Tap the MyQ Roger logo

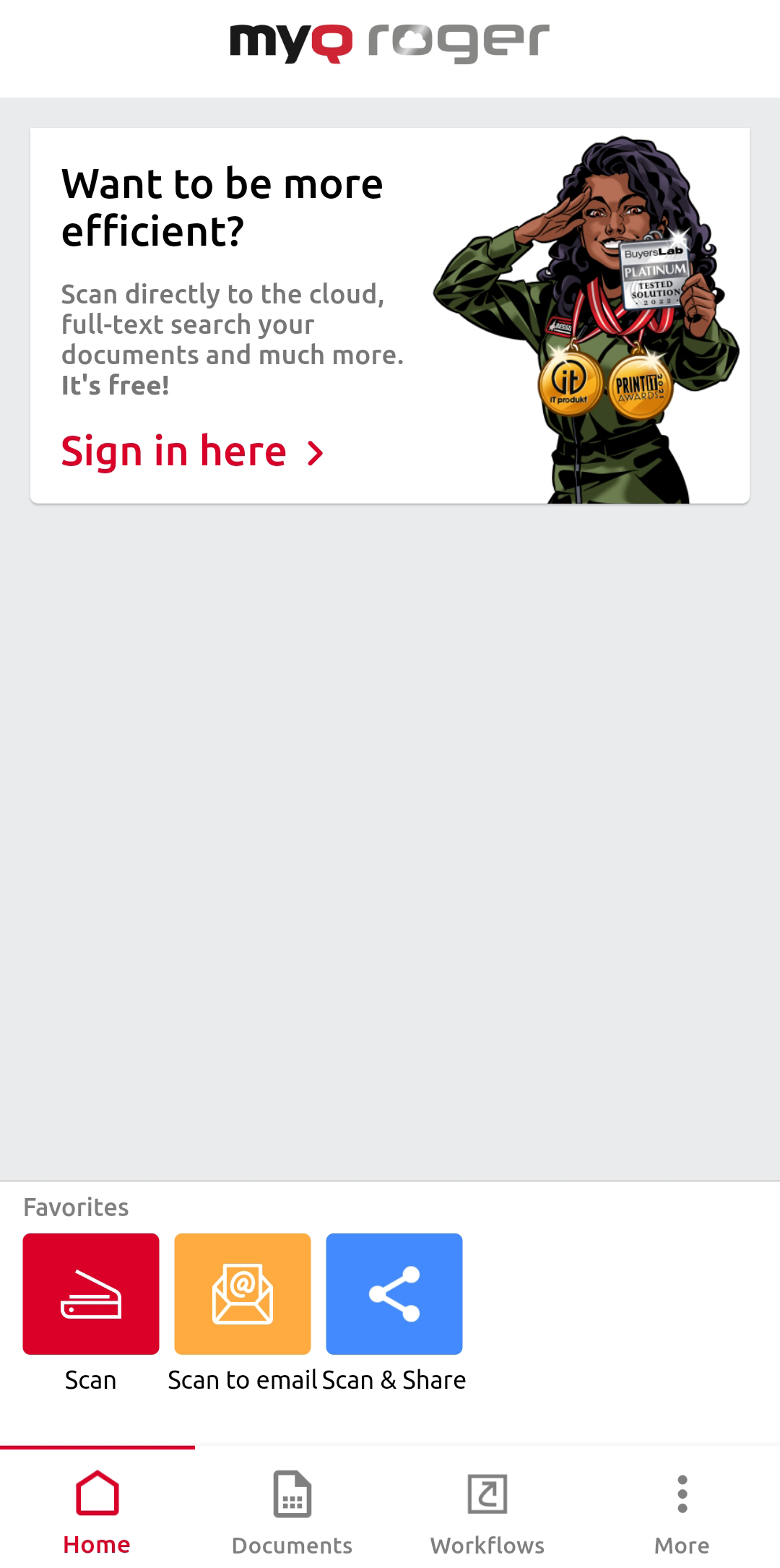point(389,41)
